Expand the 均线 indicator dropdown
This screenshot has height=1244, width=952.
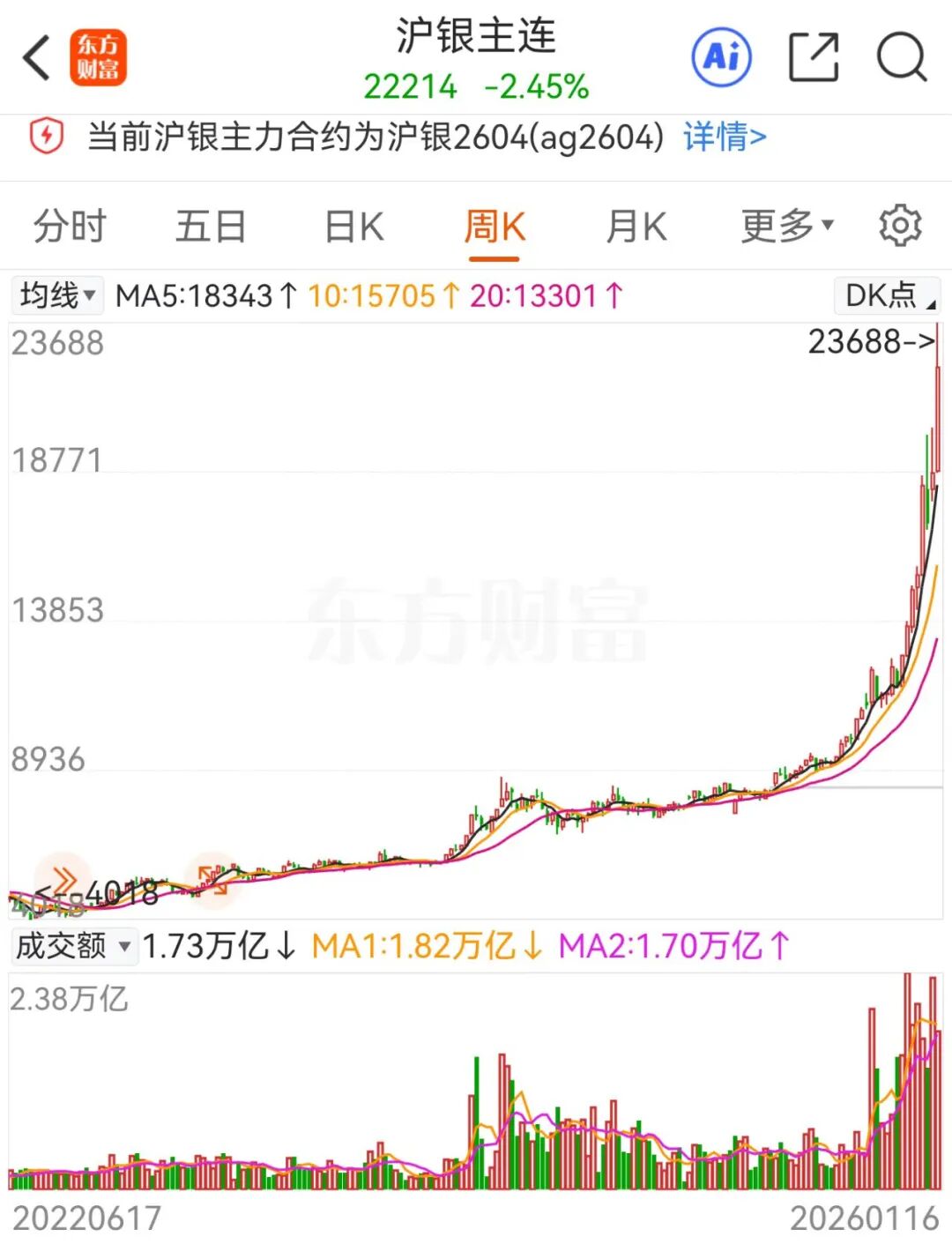point(56,295)
